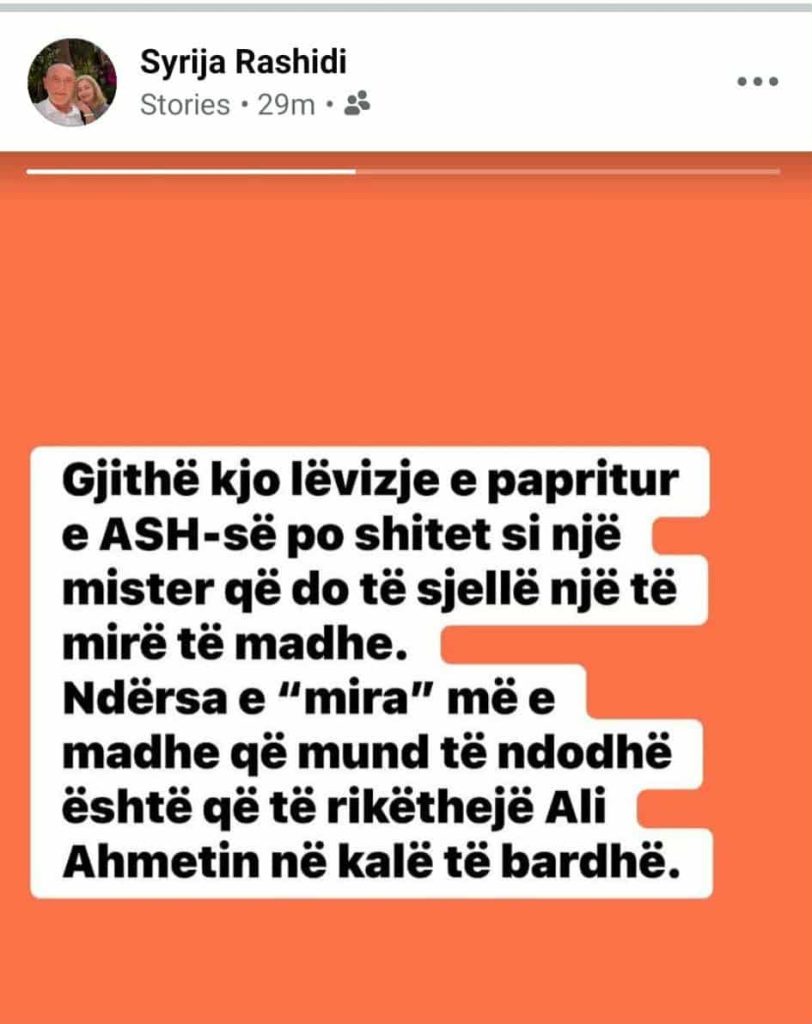Viewport: 812px width, 1024px height.
Task: Open Syrija Rashidi's profile picture
Action: [x=71, y=83]
